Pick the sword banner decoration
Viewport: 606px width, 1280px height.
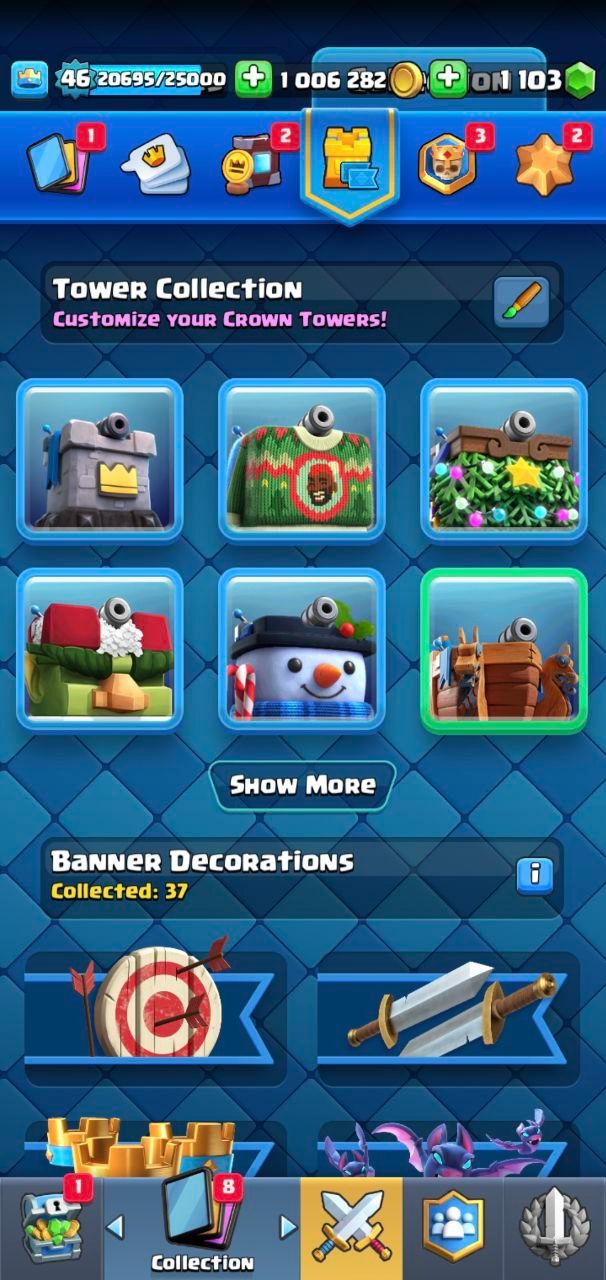pos(448,1008)
